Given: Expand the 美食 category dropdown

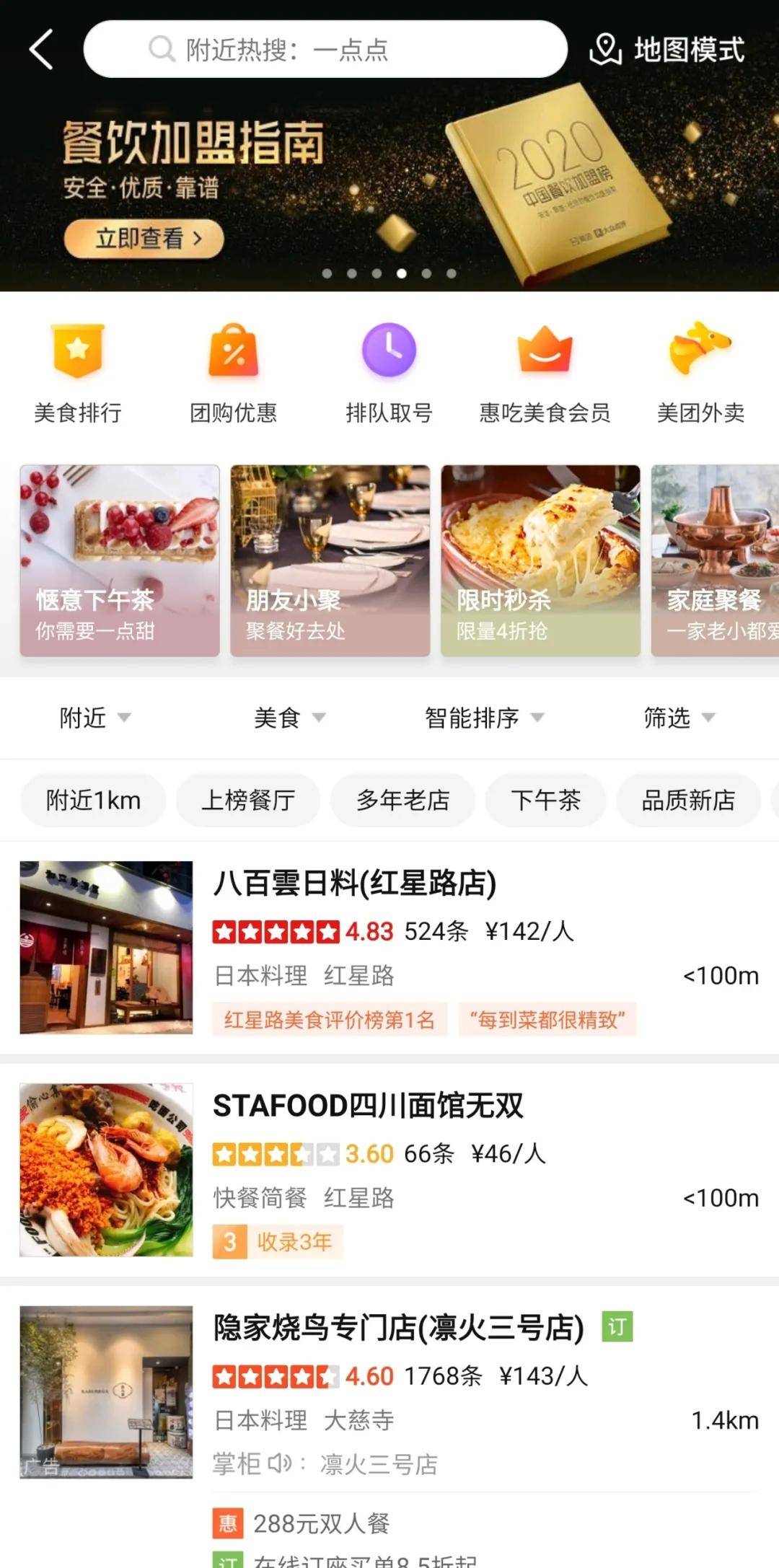Looking at the screenshot, I should coord(290,718).
